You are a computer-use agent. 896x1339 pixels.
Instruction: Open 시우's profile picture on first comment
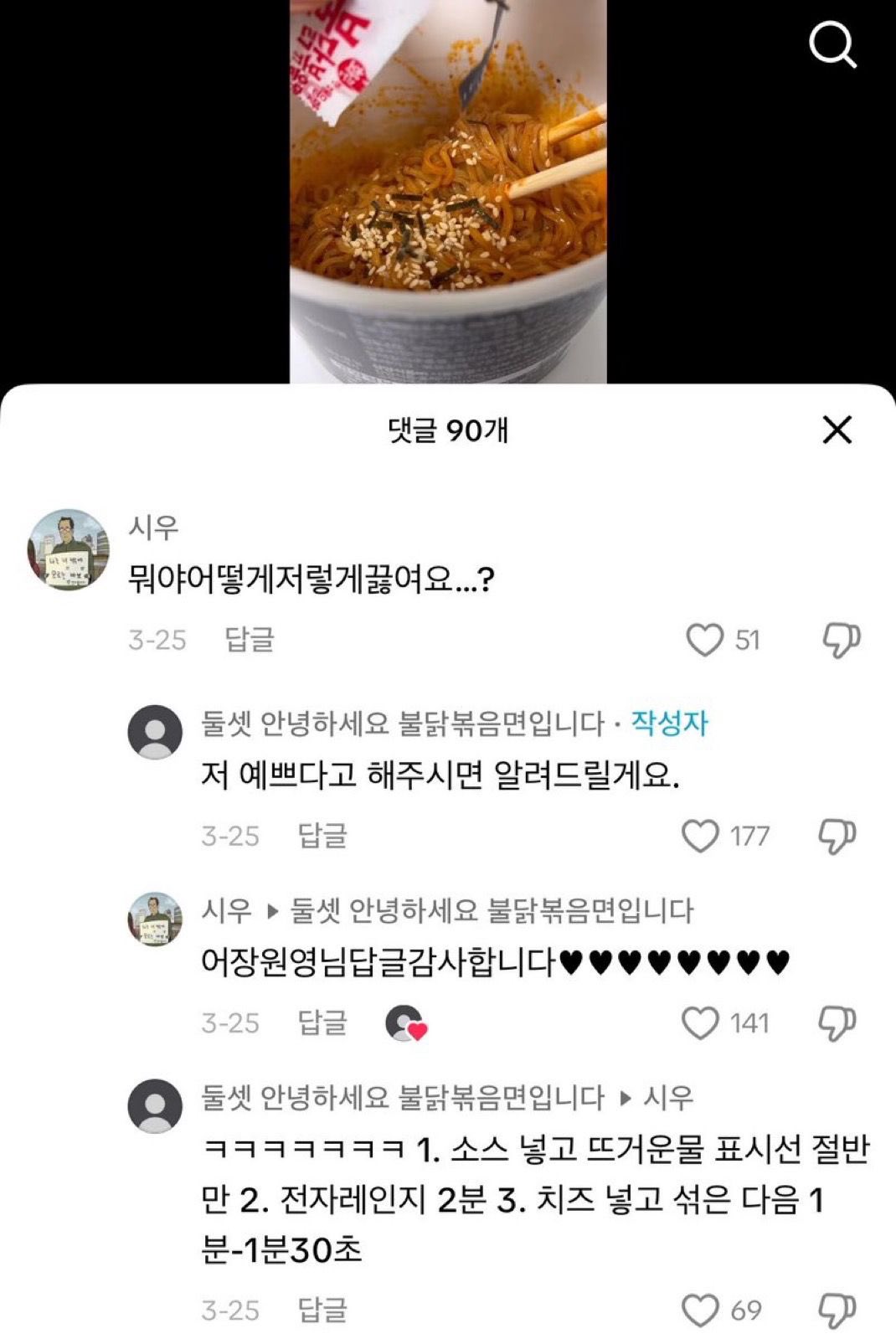click(69, 549)
